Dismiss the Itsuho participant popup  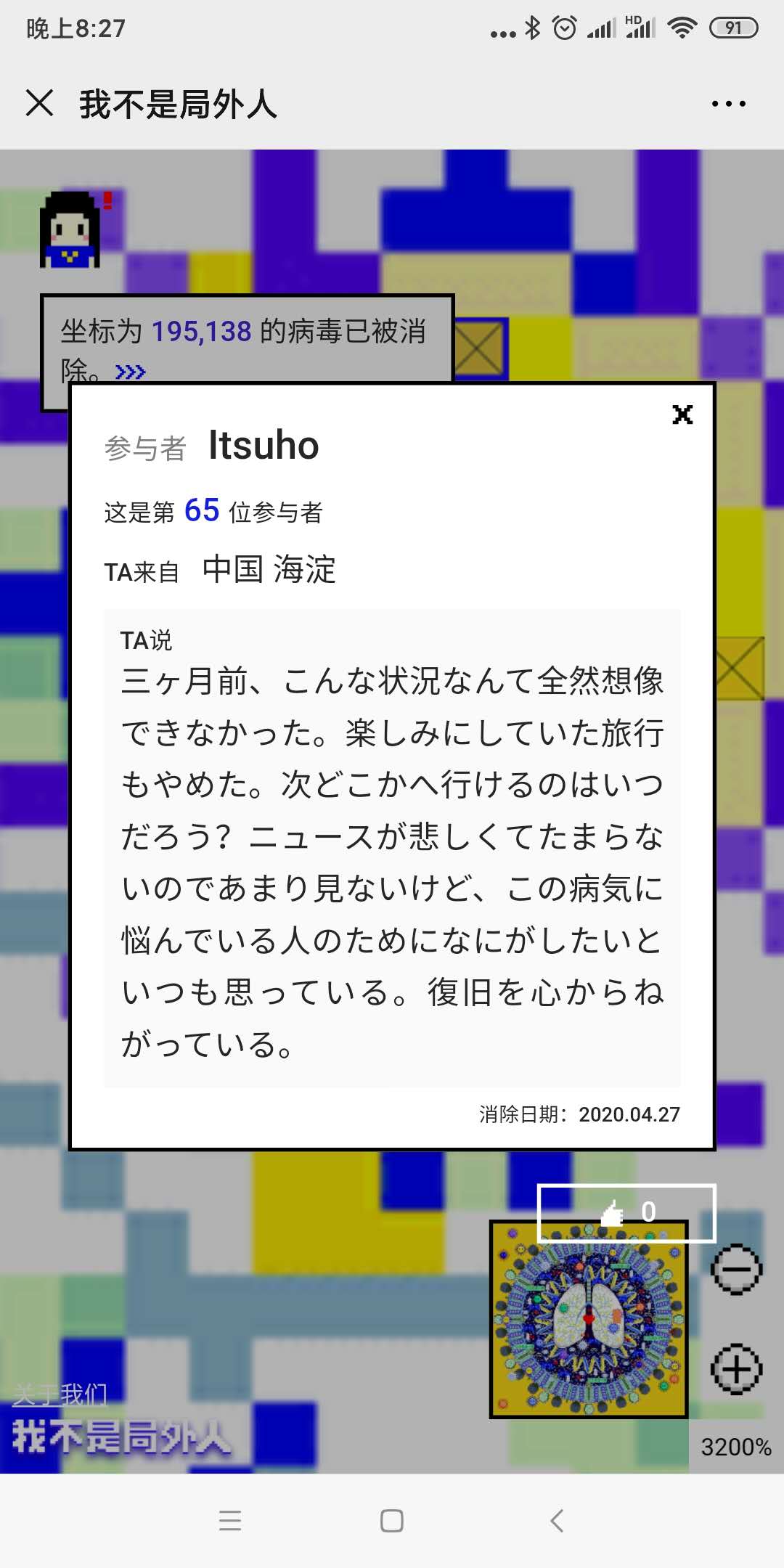(x=682, y=415)
